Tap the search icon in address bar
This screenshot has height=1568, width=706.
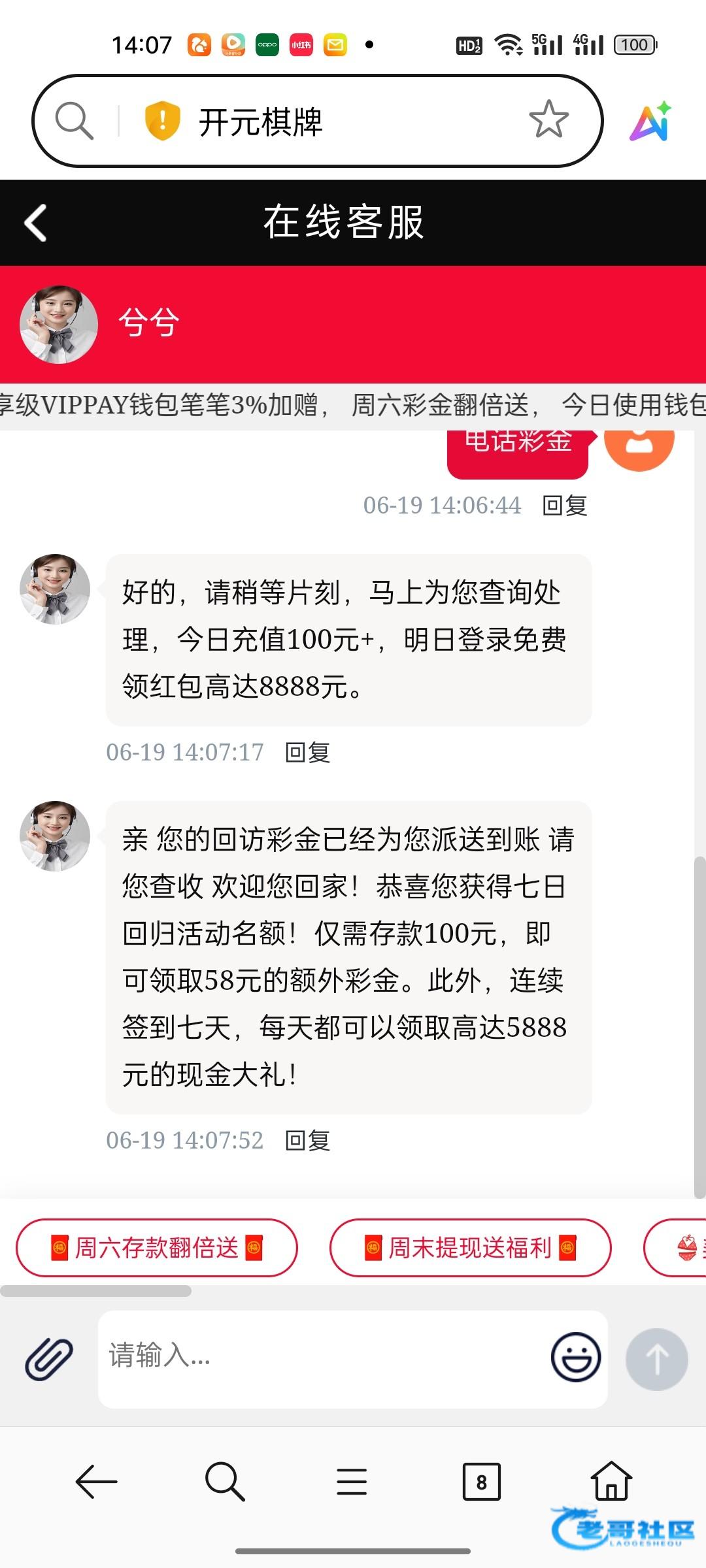(75, 121)
